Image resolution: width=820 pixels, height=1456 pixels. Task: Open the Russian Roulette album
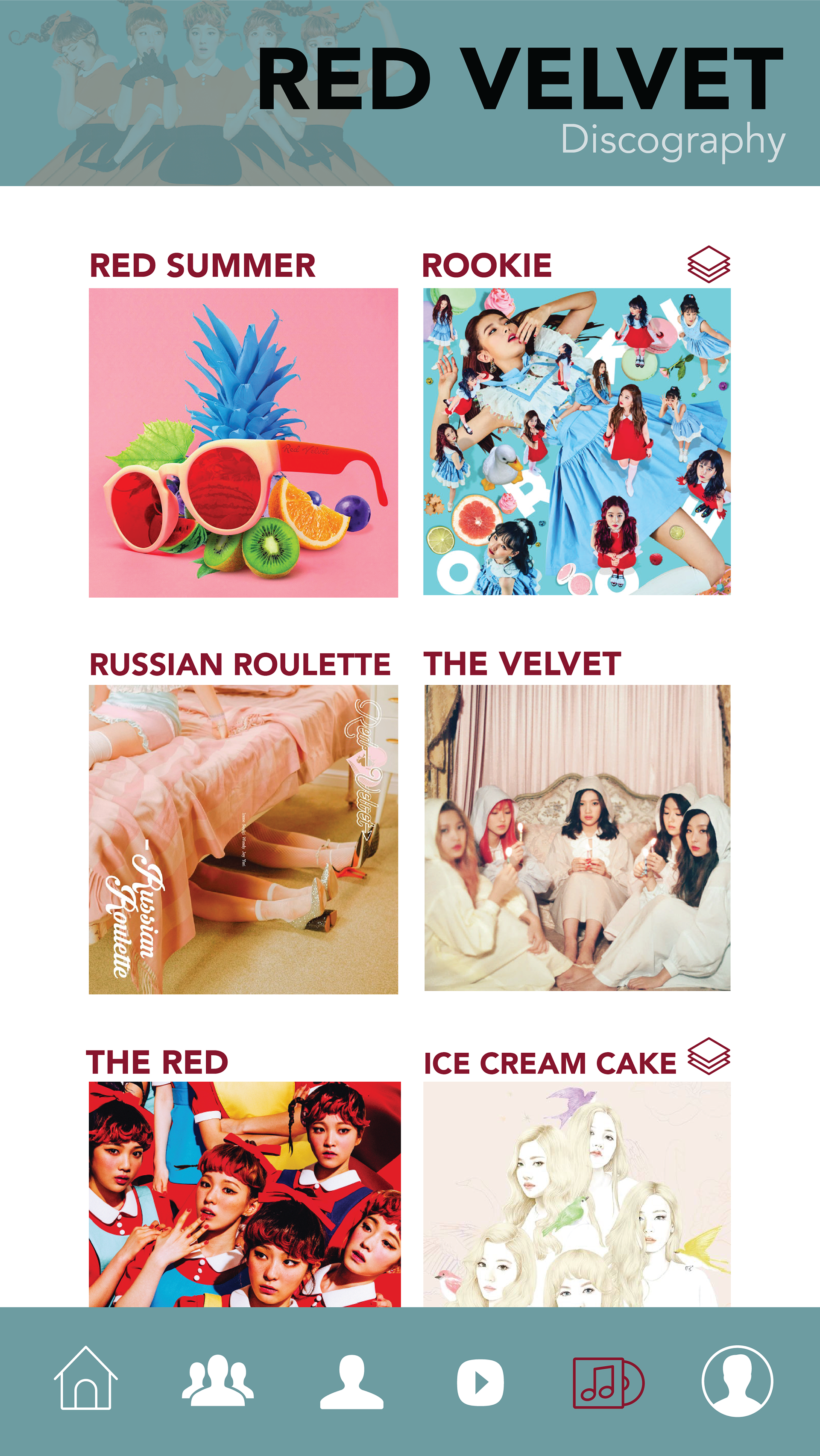click(x=243, y=840)
